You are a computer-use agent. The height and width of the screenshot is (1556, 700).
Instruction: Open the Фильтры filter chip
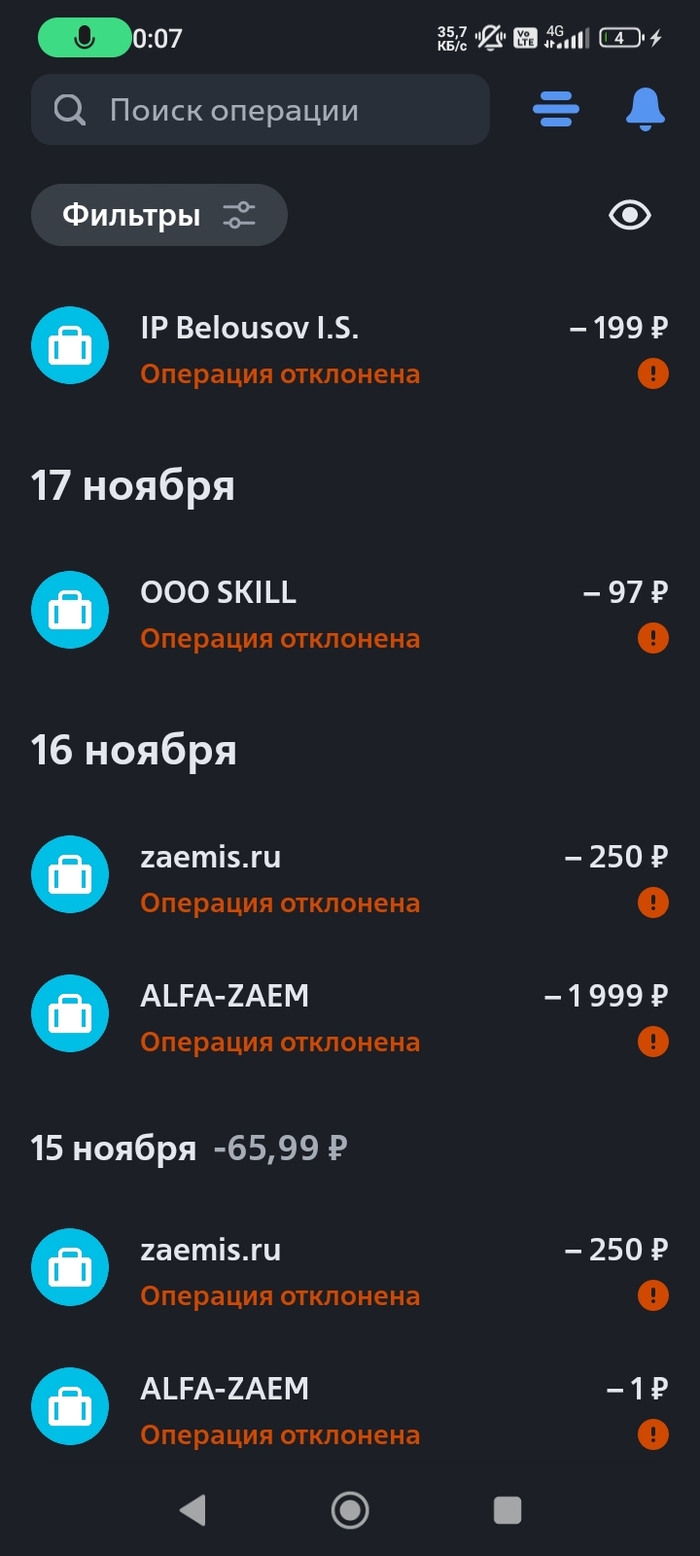tap(159, 215)
